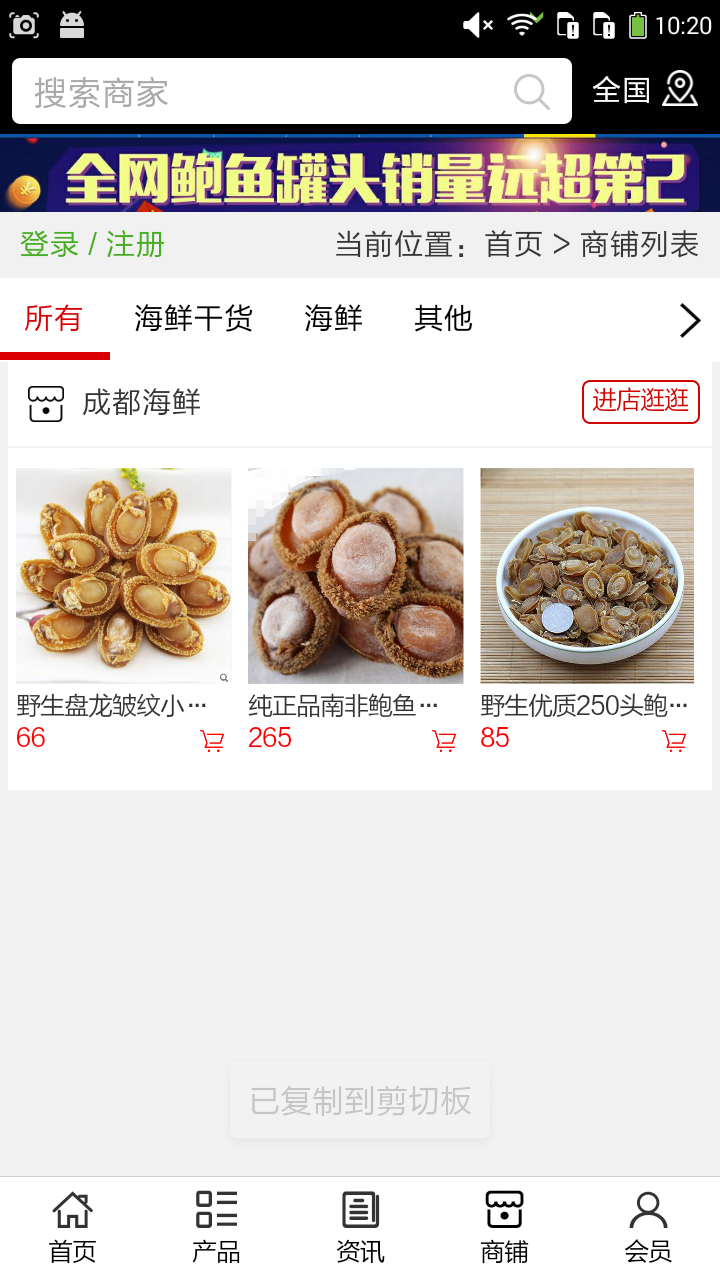
Task: Open the 野生优质250头鲍 product card
Action: point(587,577)
